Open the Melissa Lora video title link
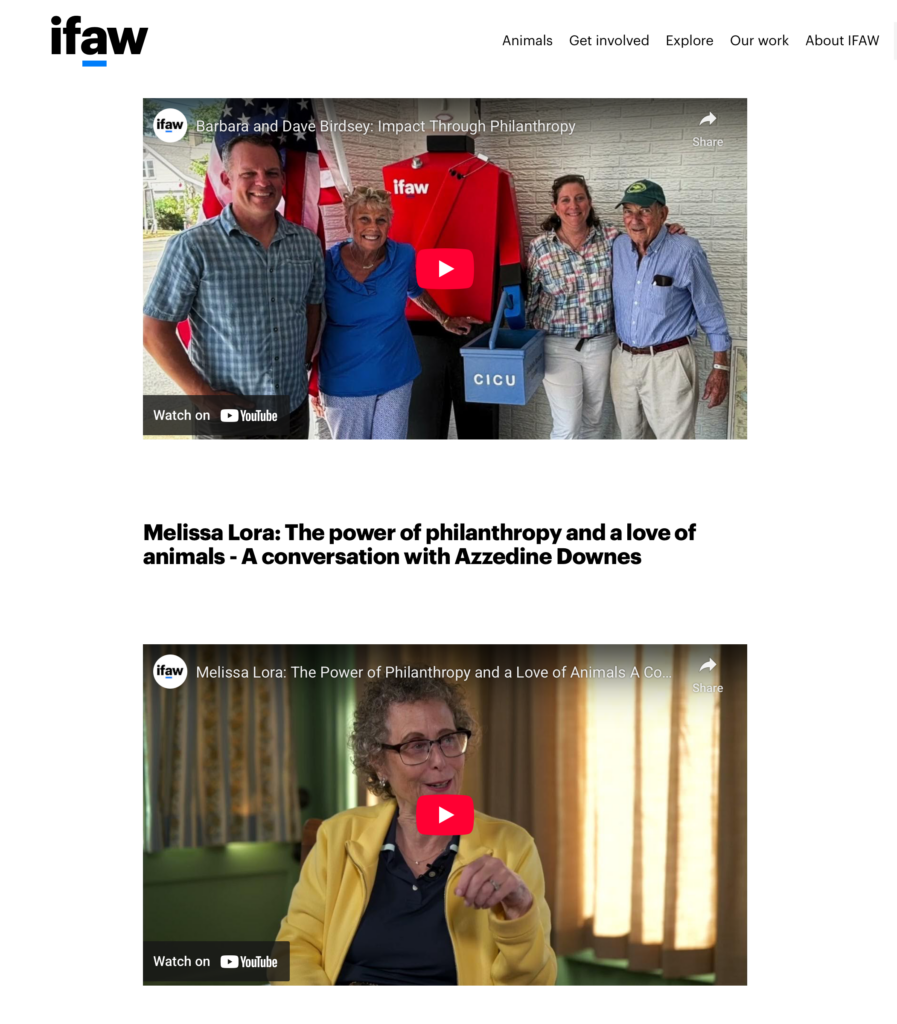This screenshot has width=897, height=1024. click(433, 672)
